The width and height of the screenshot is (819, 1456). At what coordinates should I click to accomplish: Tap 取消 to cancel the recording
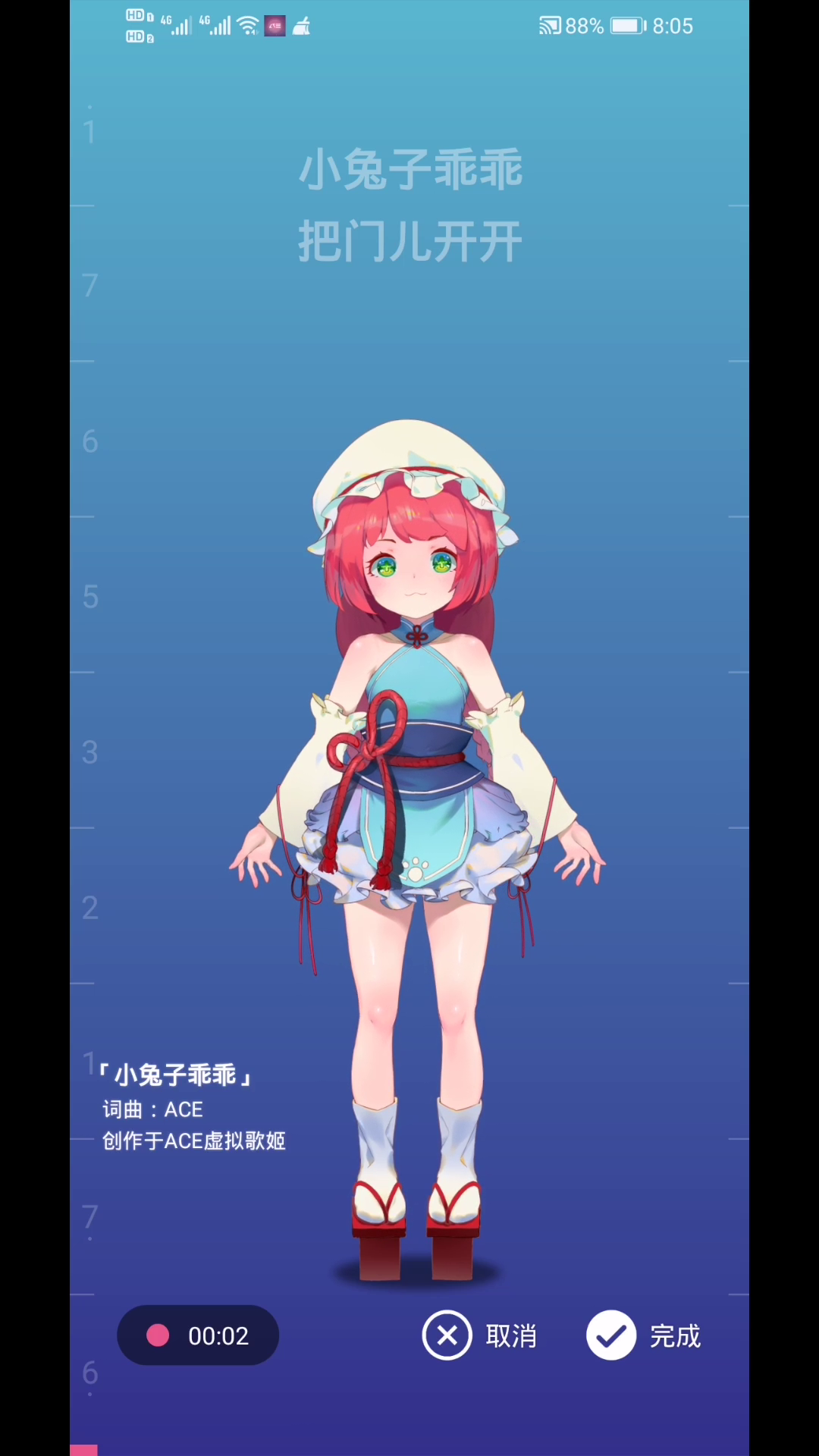click(479, 1335)
